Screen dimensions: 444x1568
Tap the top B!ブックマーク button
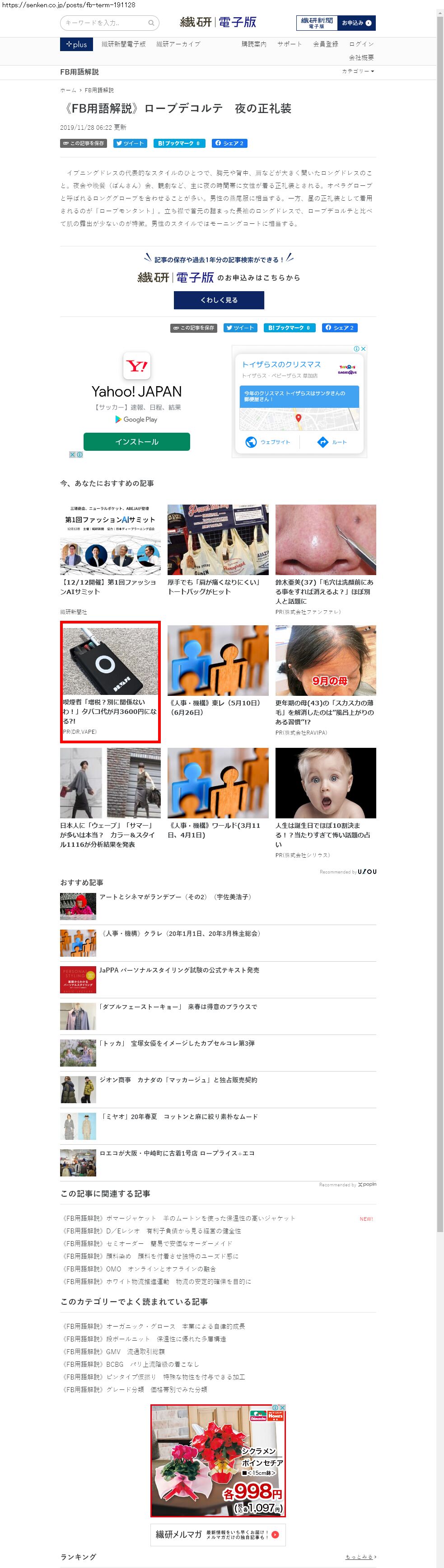click(178, 144)
